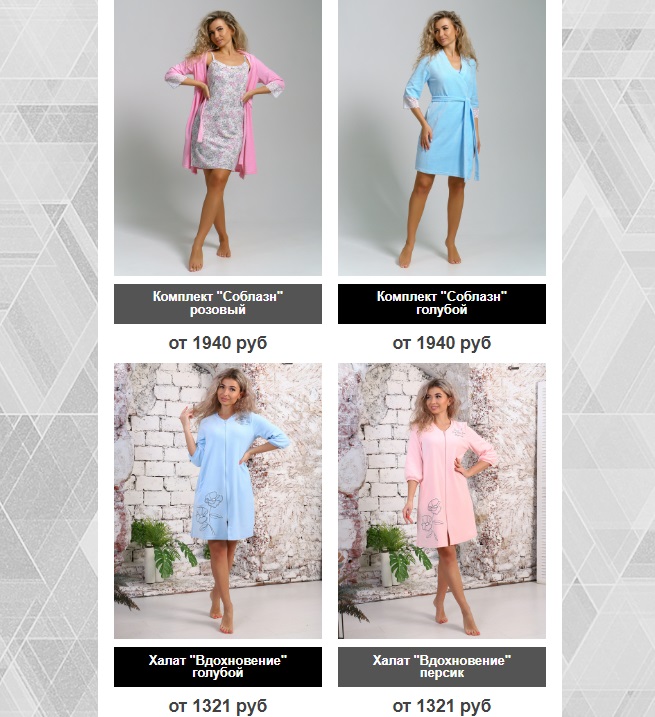This screenshot has width=655, height=717.
Task: Tap the Комплект "Соблазн" голубой button
Action: tap(442, 304)
